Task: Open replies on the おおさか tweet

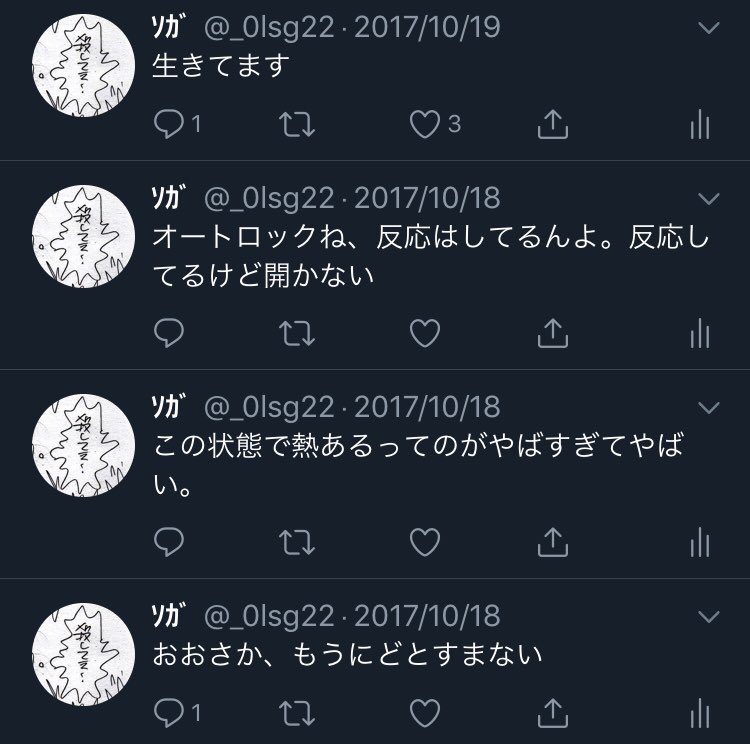Action: click(x=170, y=713)
